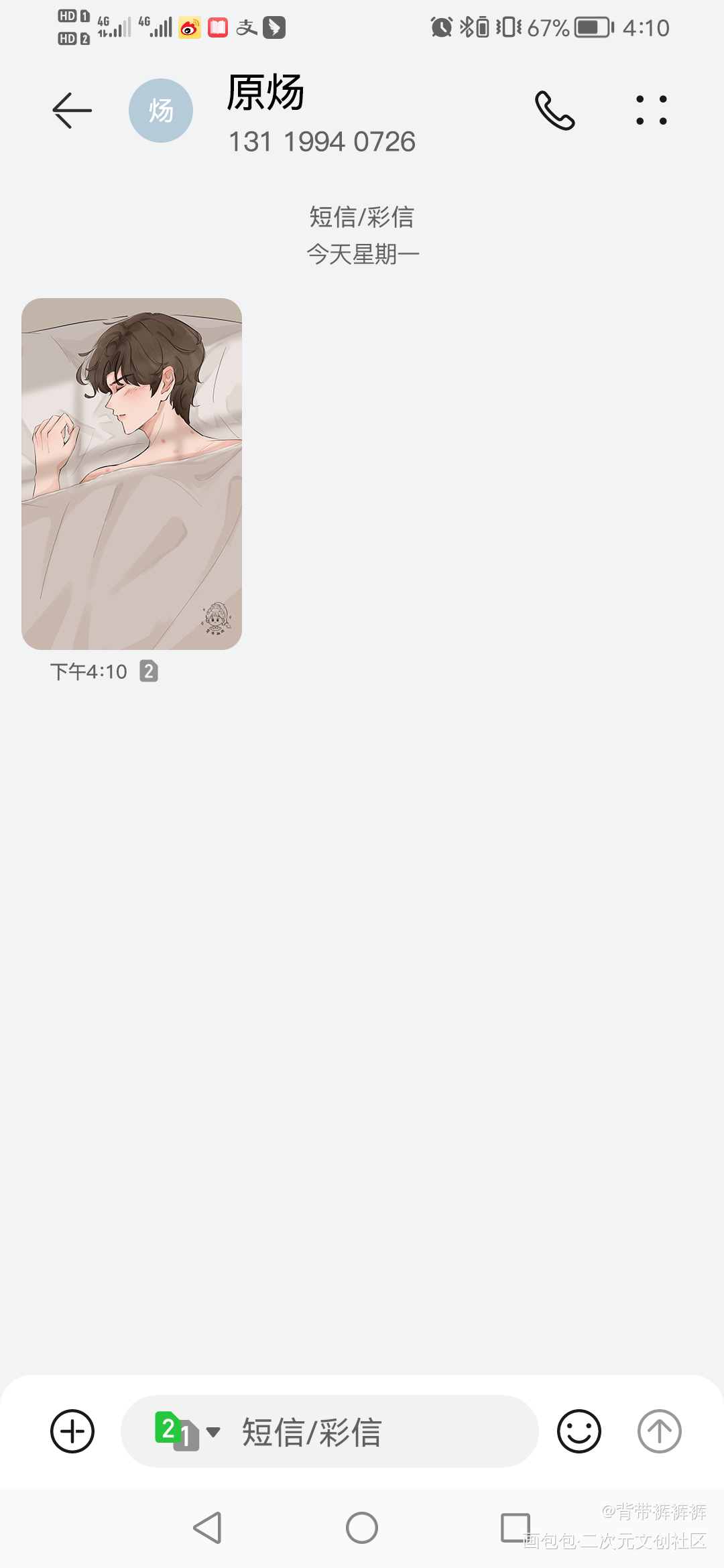Switch the SIM card for sending
This screenshot has width=724, height=1568.
[x=186, y=1431]
